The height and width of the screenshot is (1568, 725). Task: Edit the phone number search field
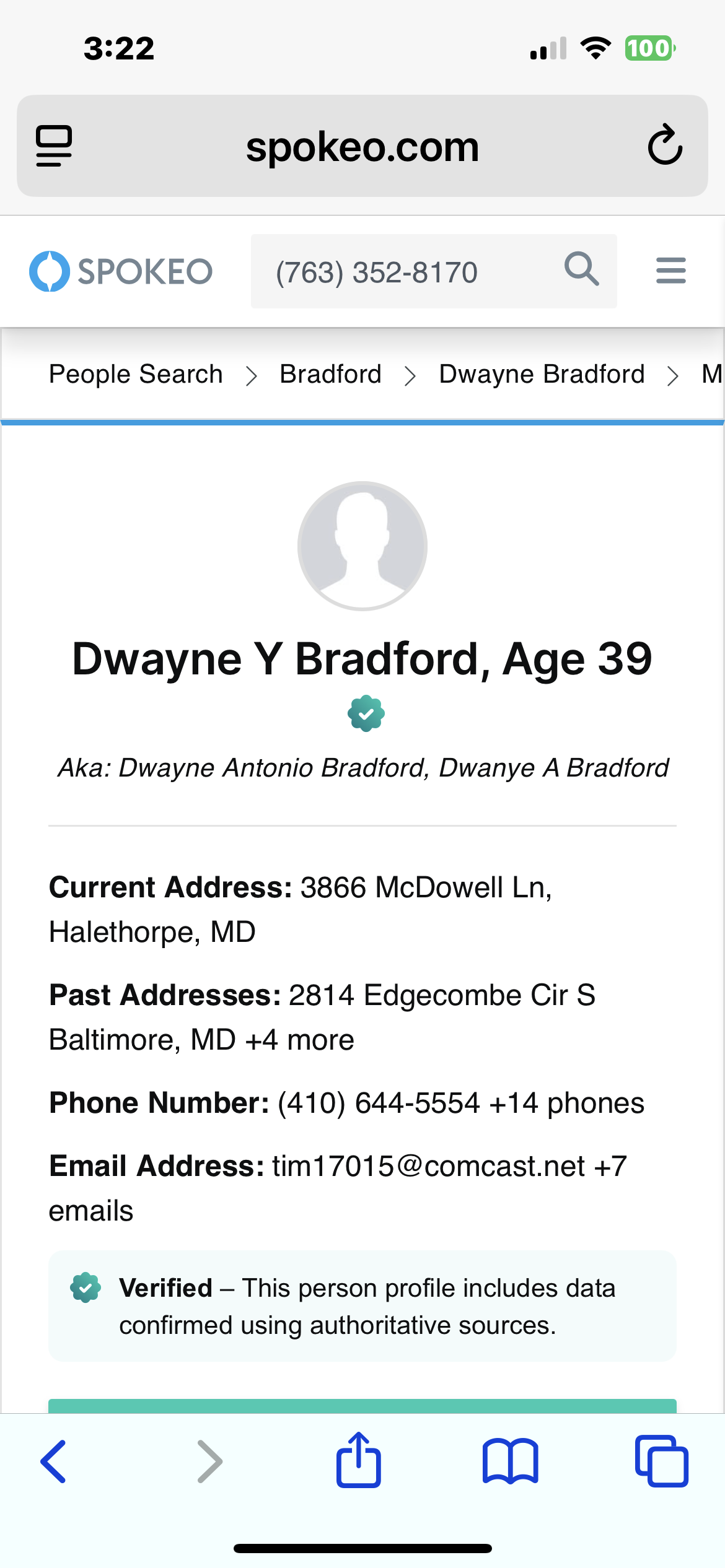pos(409,271)
